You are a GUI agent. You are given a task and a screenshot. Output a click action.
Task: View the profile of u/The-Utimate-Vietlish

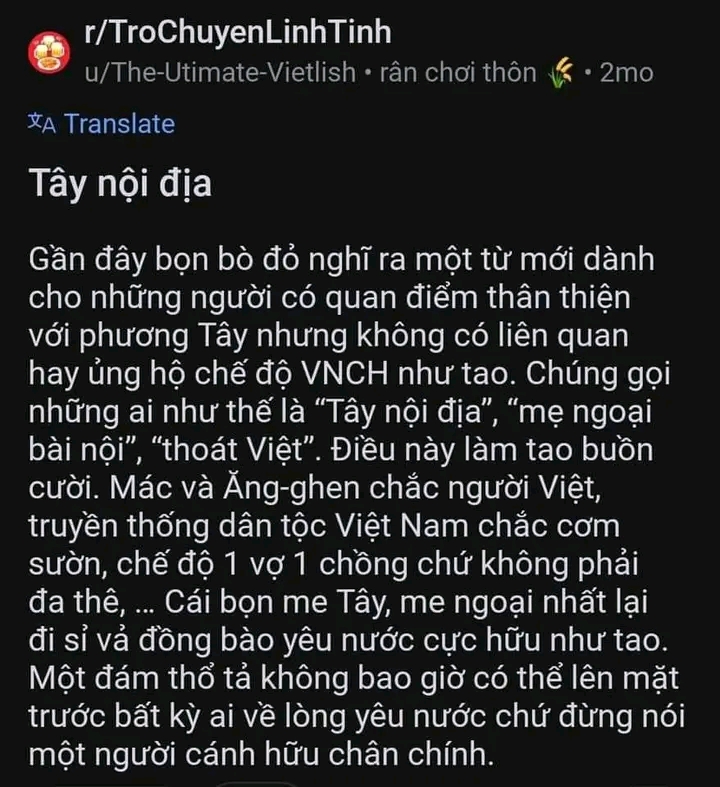click(x=220, y=72)
